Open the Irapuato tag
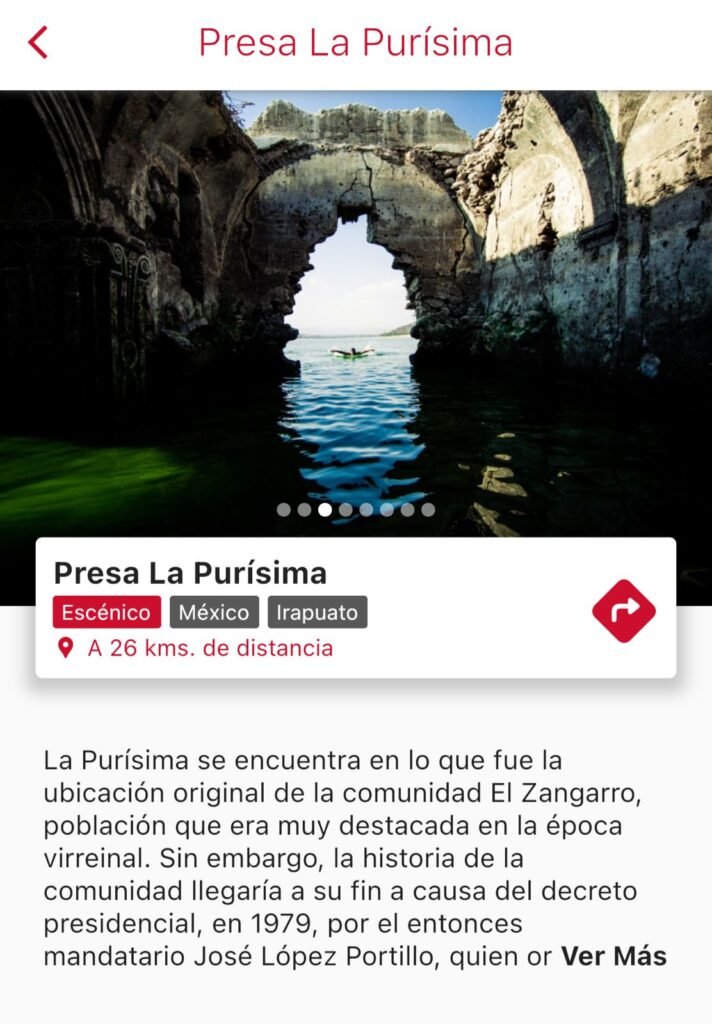The height and width of the screenshot is (1024, 712). coord(317,612)
